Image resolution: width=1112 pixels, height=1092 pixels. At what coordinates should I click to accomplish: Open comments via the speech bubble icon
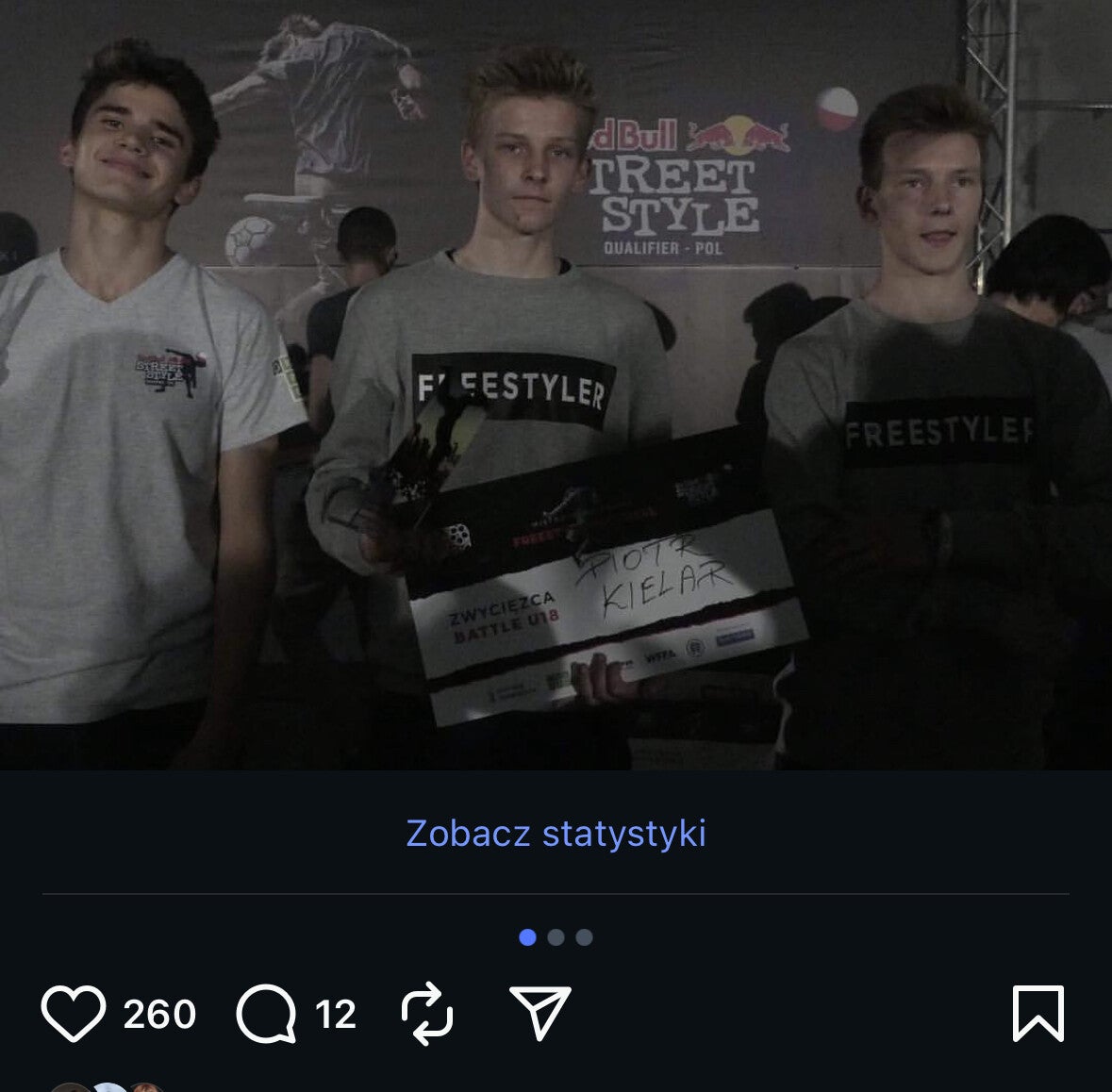pos(266,1014)
